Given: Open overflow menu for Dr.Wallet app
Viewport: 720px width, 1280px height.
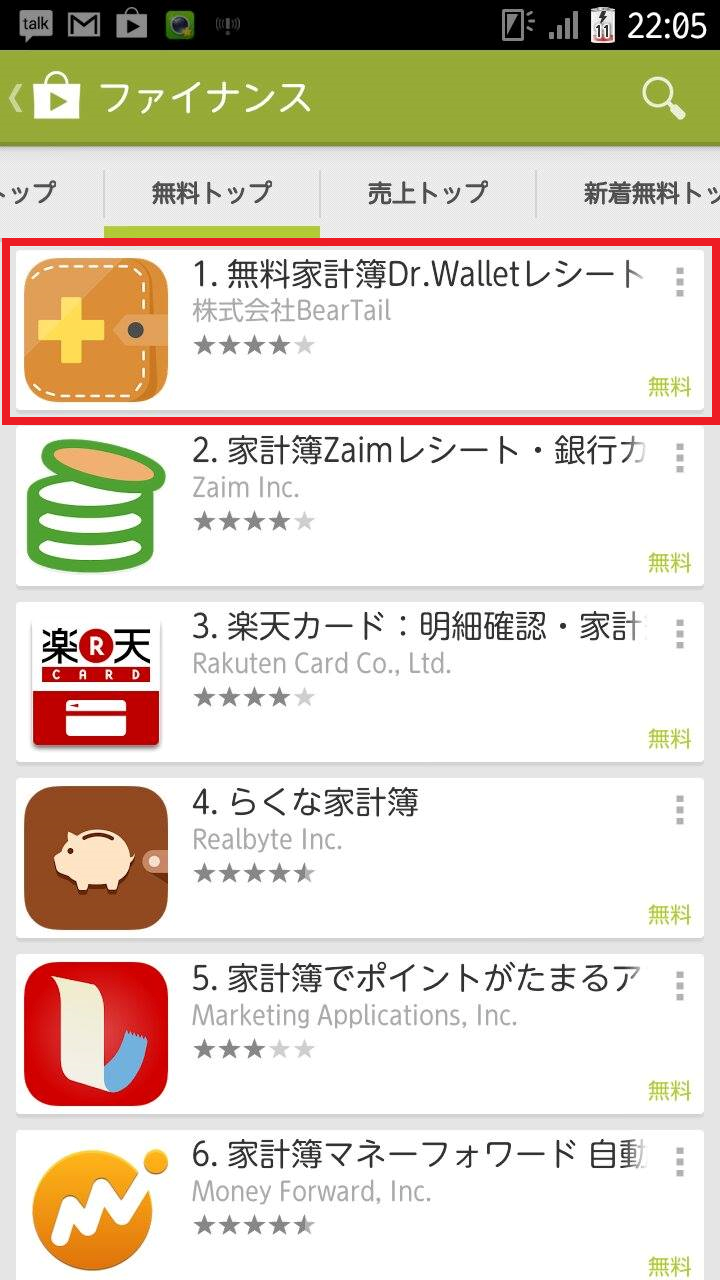Looking at the screenshot, I should pos(680,283).
